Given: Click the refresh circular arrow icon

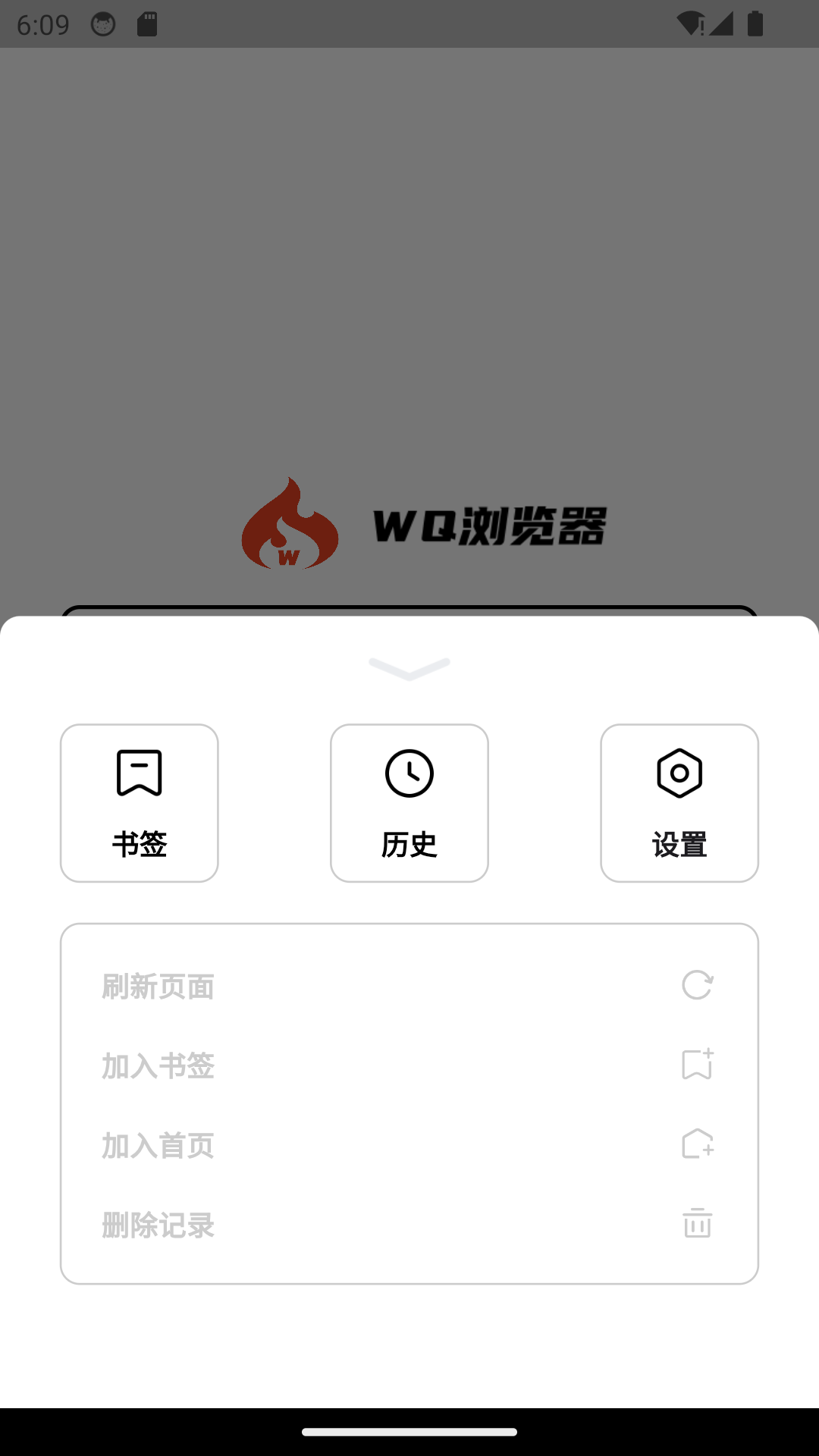Looking at the screenshot, I should pyautogui.click(x=696, y=986).
